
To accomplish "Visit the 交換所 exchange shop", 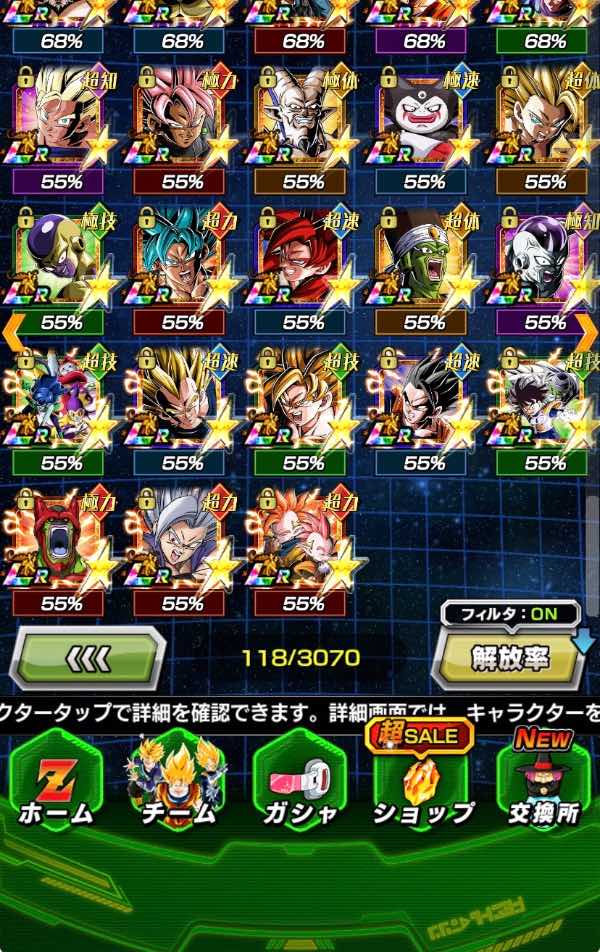I will pyautogui.click(x=543, y=785).
